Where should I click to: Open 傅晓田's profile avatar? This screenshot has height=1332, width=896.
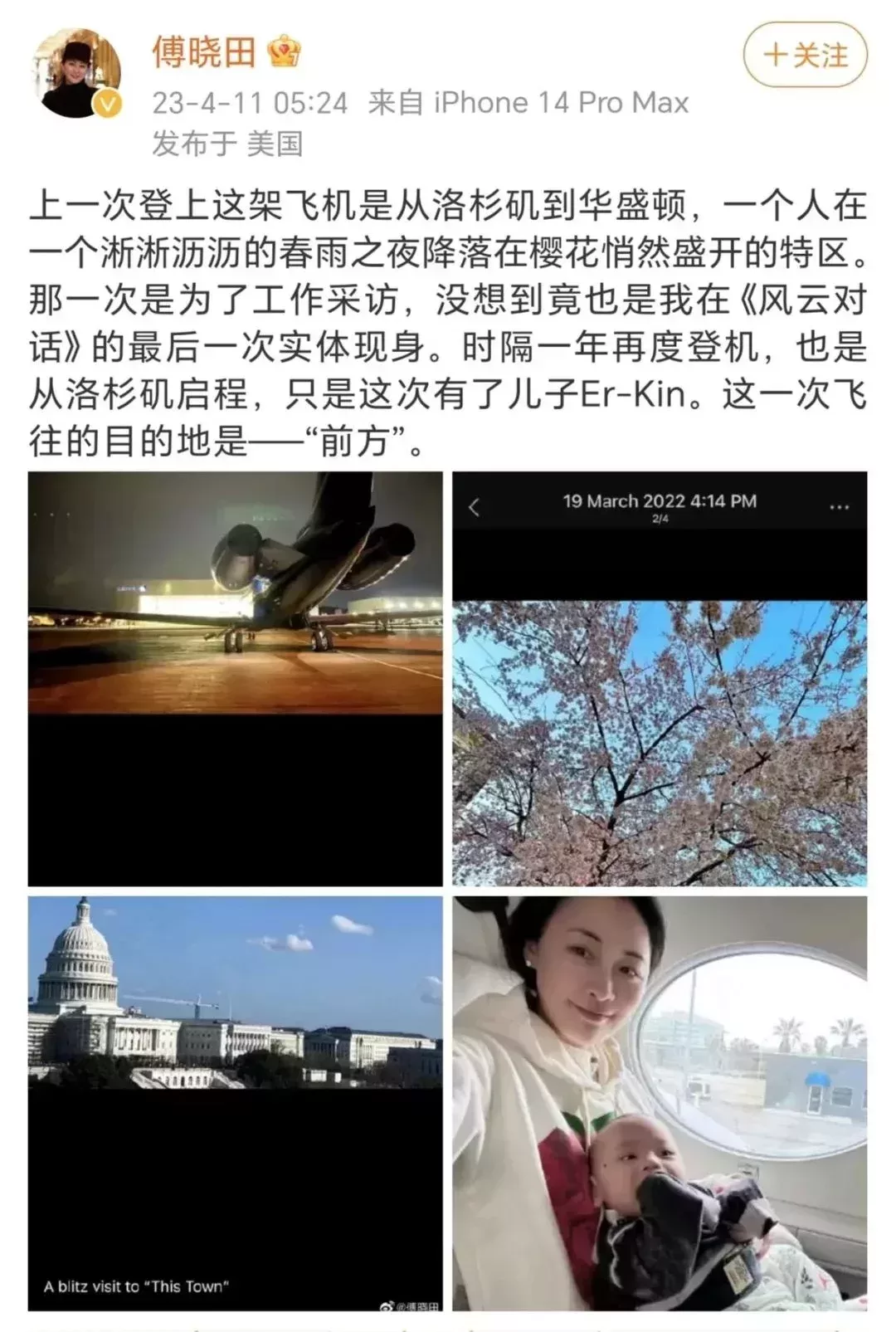77,73
